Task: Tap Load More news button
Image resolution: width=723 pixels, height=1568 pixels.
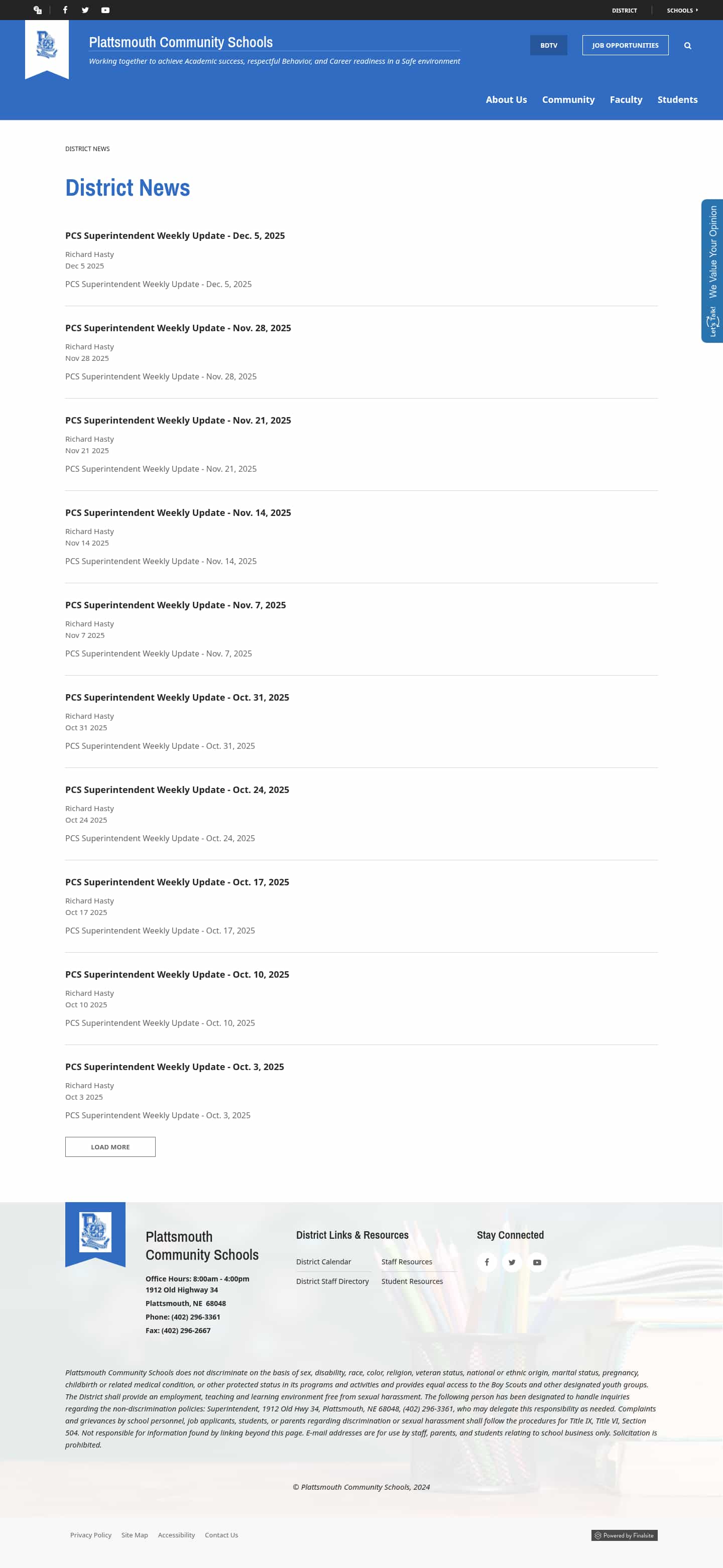Action: pyautogui.click(x=110, y=1146)
